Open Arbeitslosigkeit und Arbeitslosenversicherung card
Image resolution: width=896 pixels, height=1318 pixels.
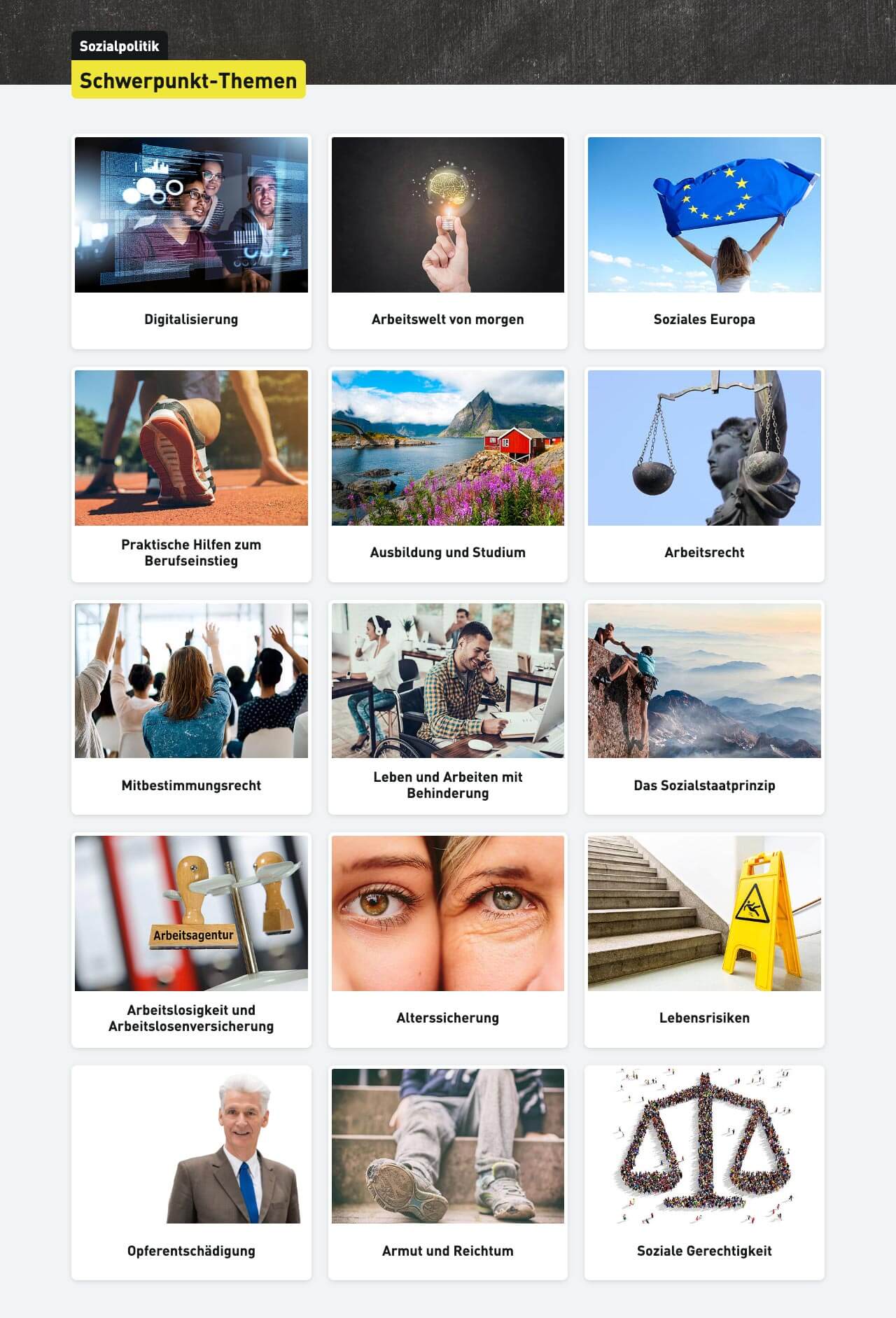click(191, 940)
